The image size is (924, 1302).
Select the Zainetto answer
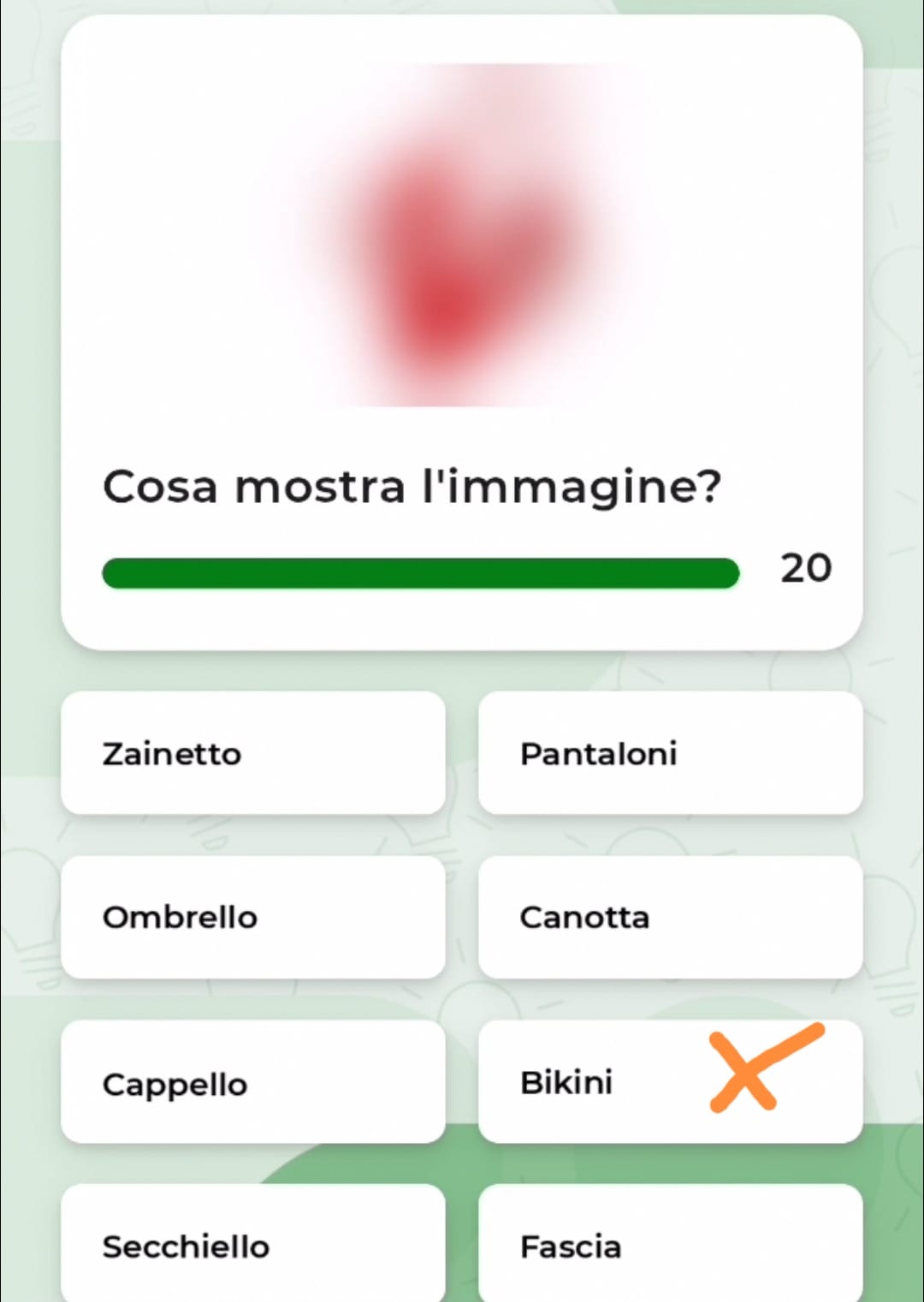(252, 753)
